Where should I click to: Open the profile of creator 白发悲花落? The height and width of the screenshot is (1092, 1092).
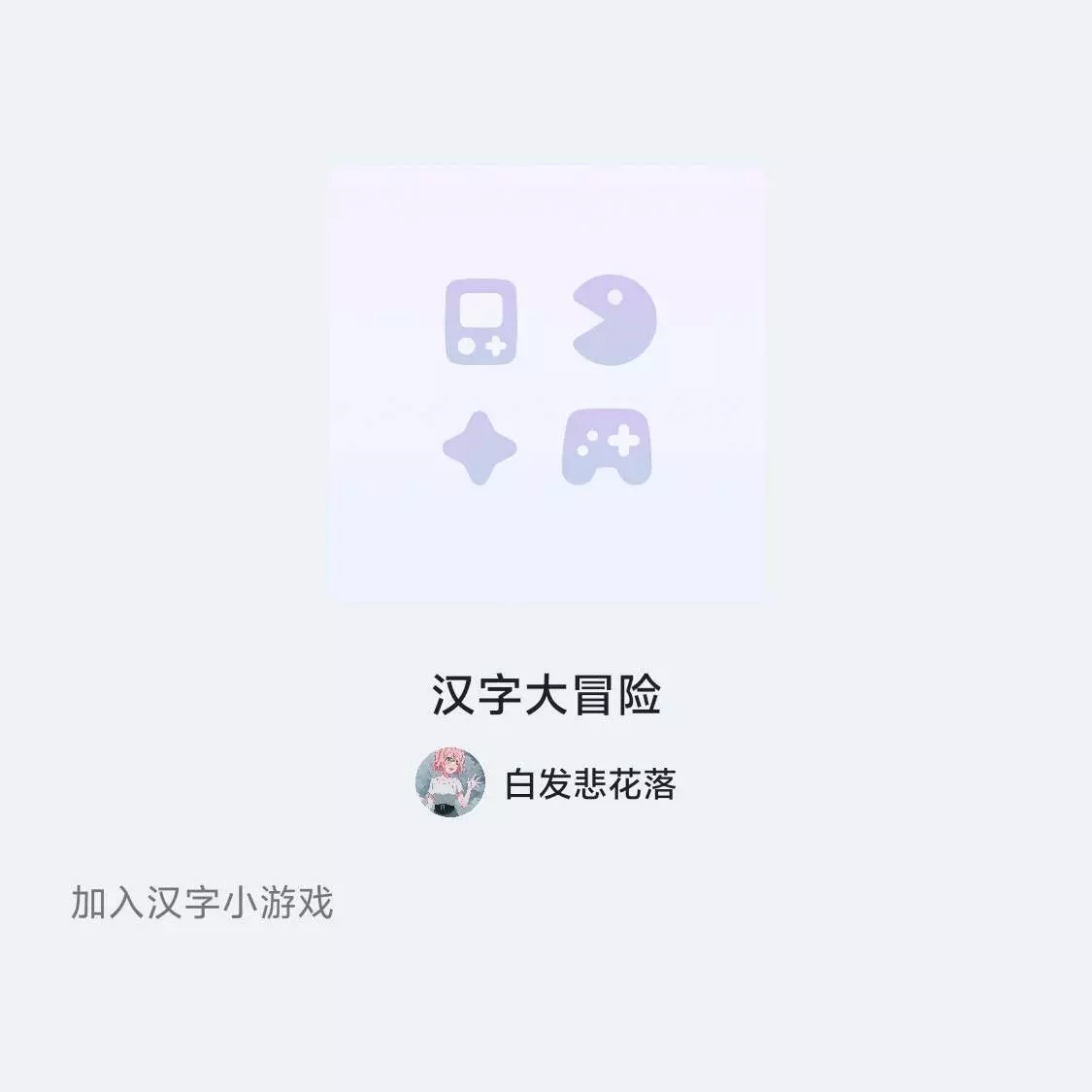450,782
